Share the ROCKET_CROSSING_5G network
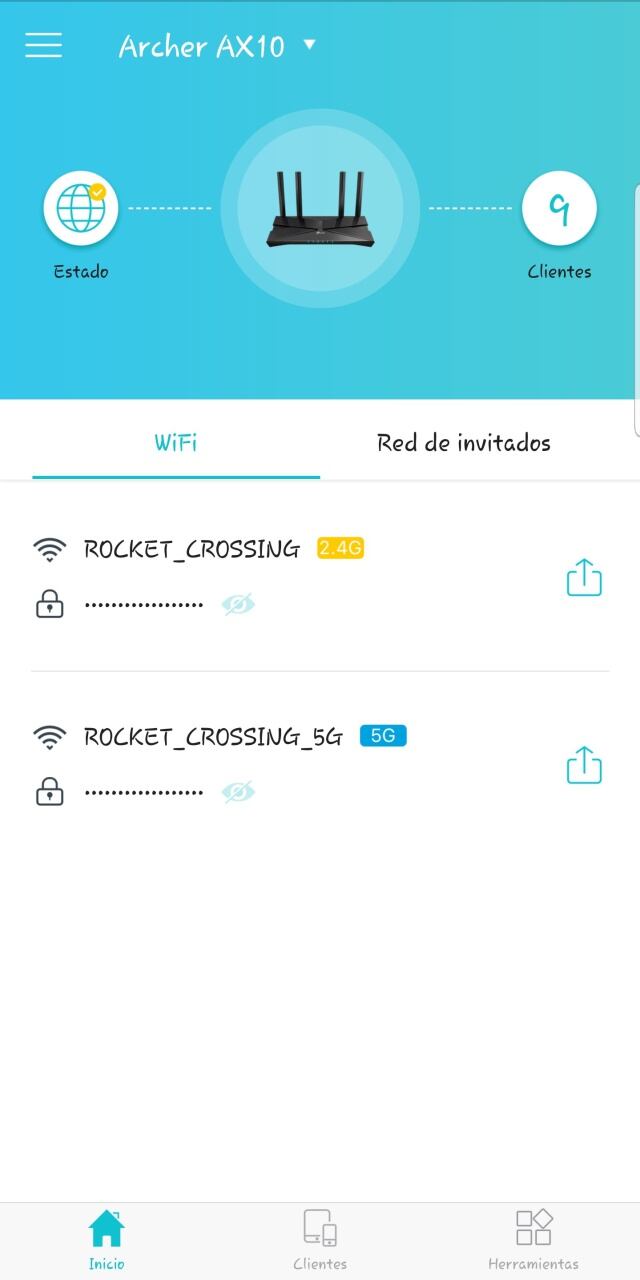Viewport: 640px width, 1280px height. pyautogui.click(x=584, y=765)
